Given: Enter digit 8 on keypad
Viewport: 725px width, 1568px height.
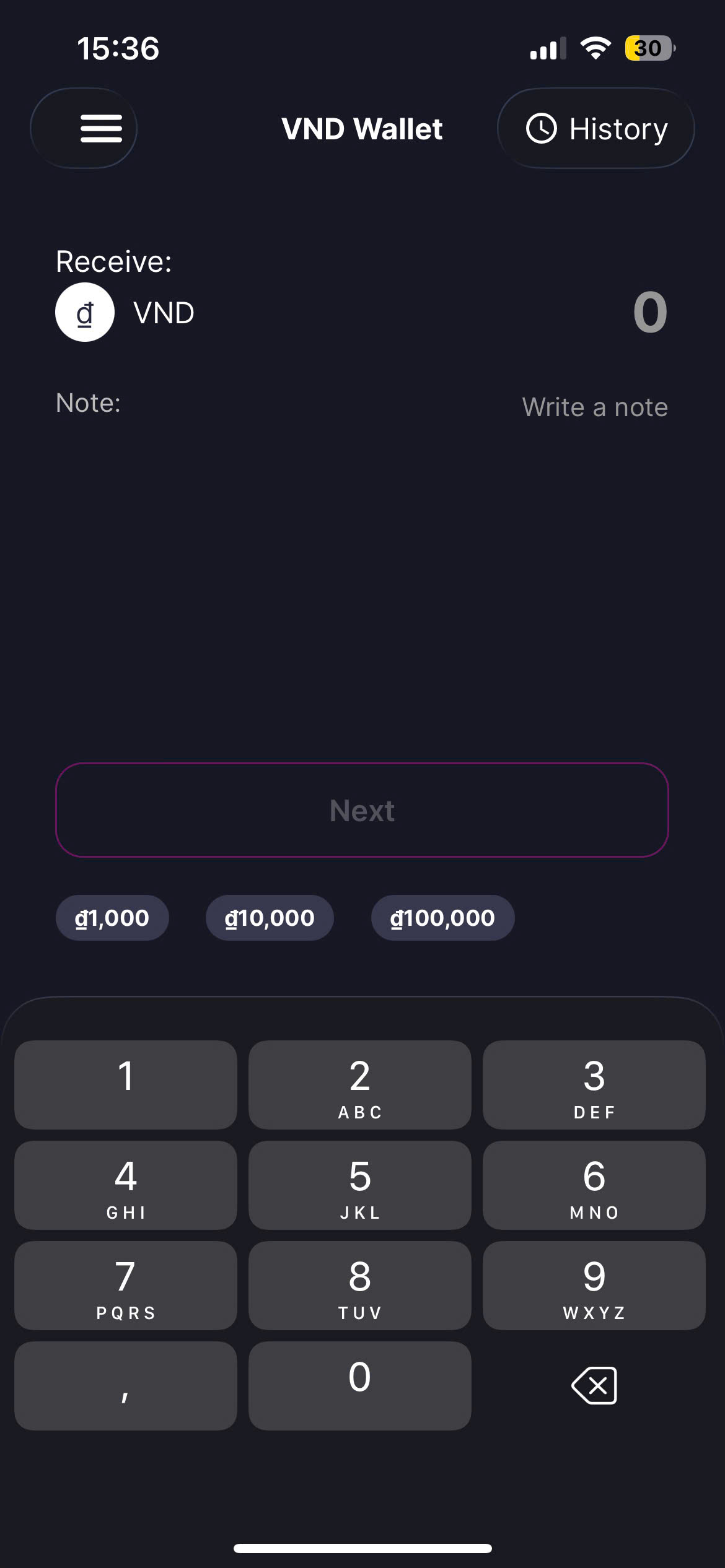Looking at the screenshot, I should pos(359,1285).
